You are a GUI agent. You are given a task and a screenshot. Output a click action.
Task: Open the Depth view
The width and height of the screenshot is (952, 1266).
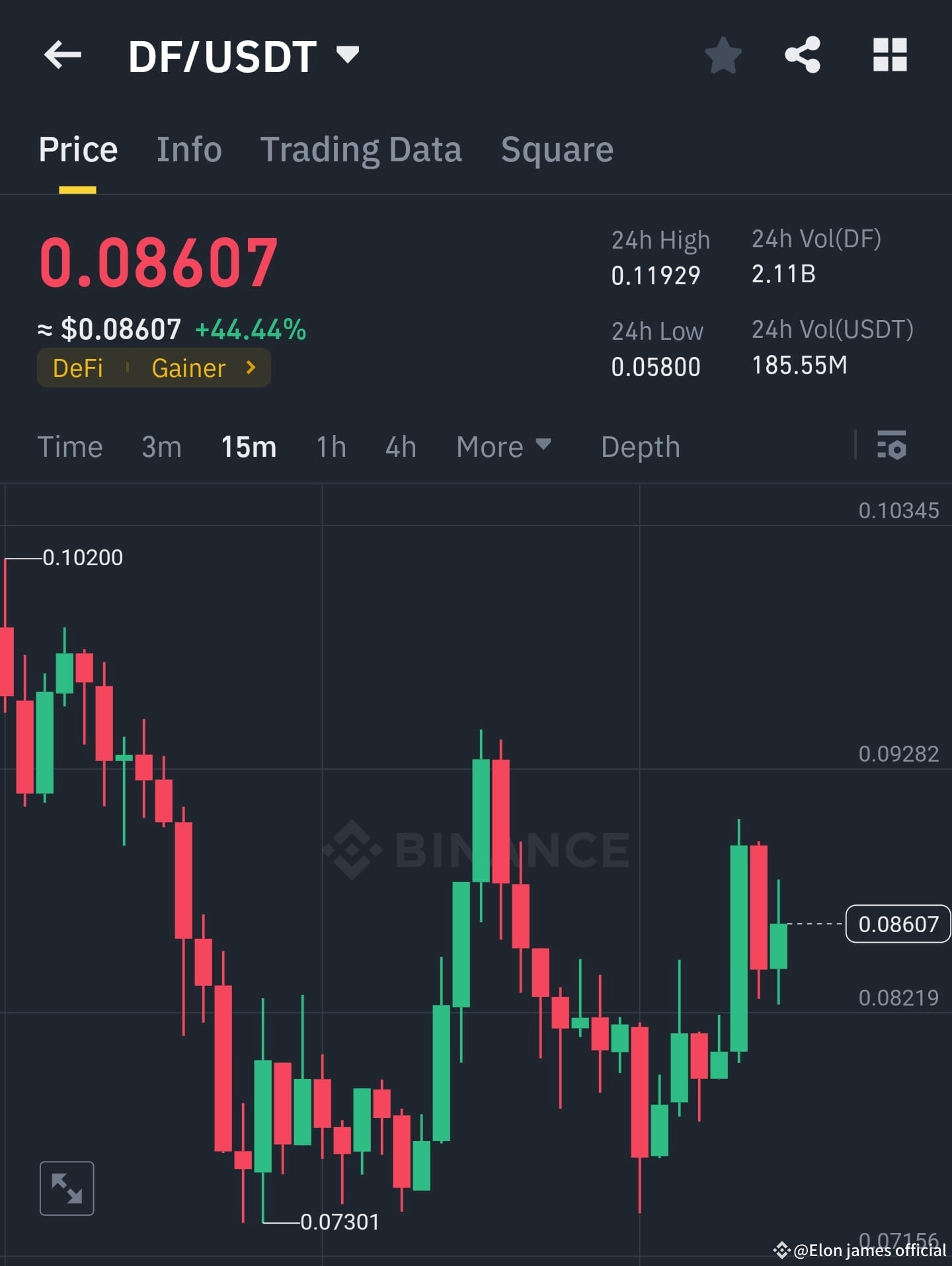[641, 447]
